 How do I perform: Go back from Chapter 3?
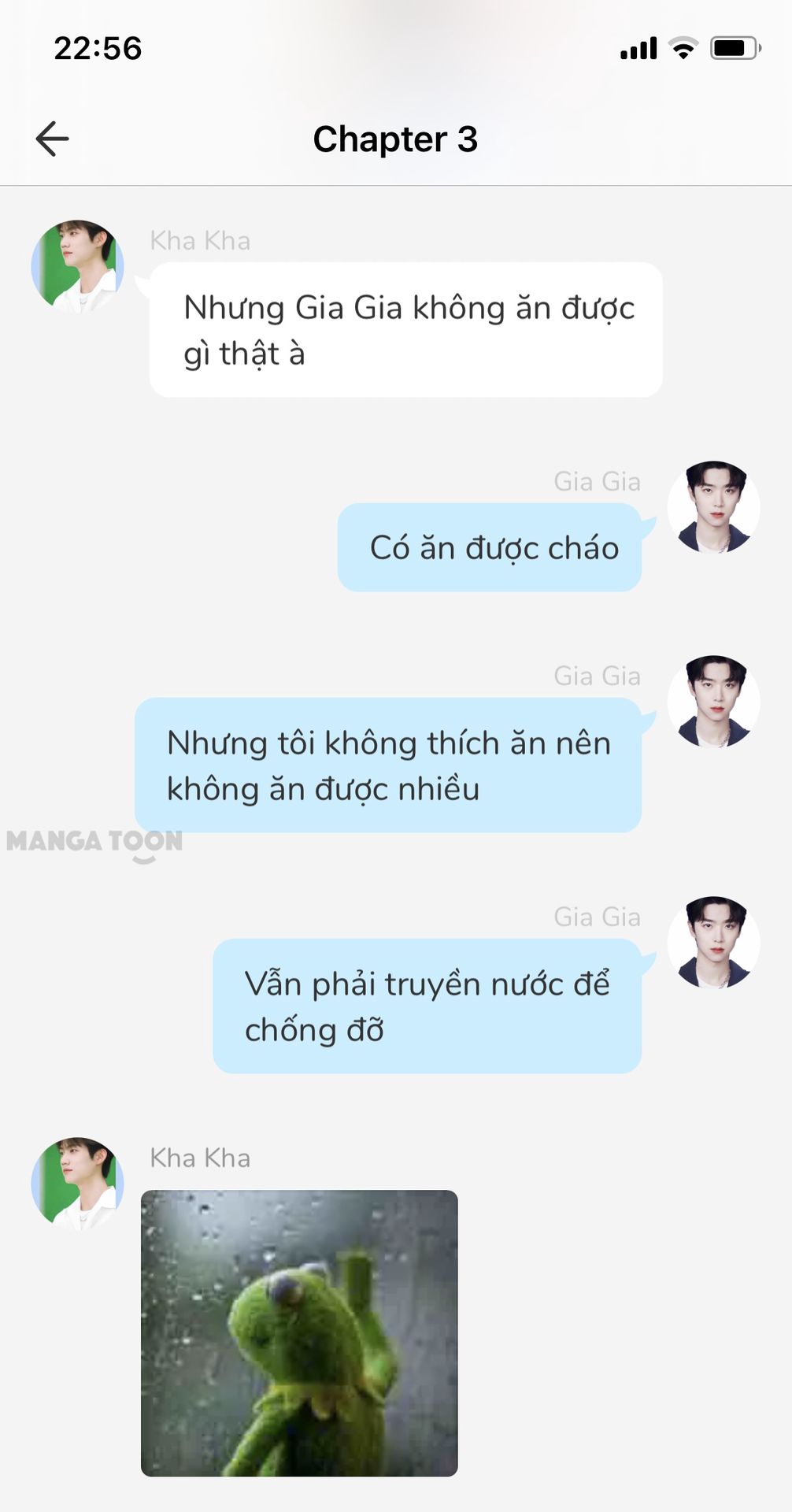point(53,139)
